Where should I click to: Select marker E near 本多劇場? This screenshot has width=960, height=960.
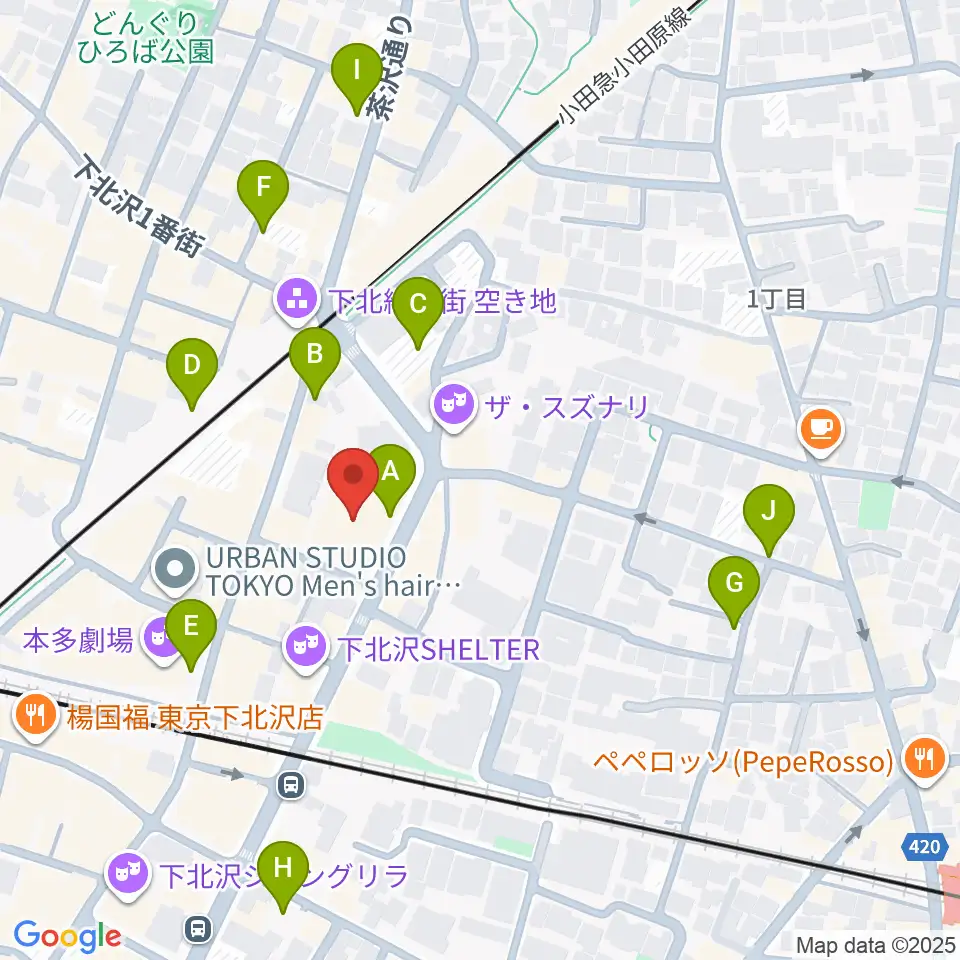191,628
